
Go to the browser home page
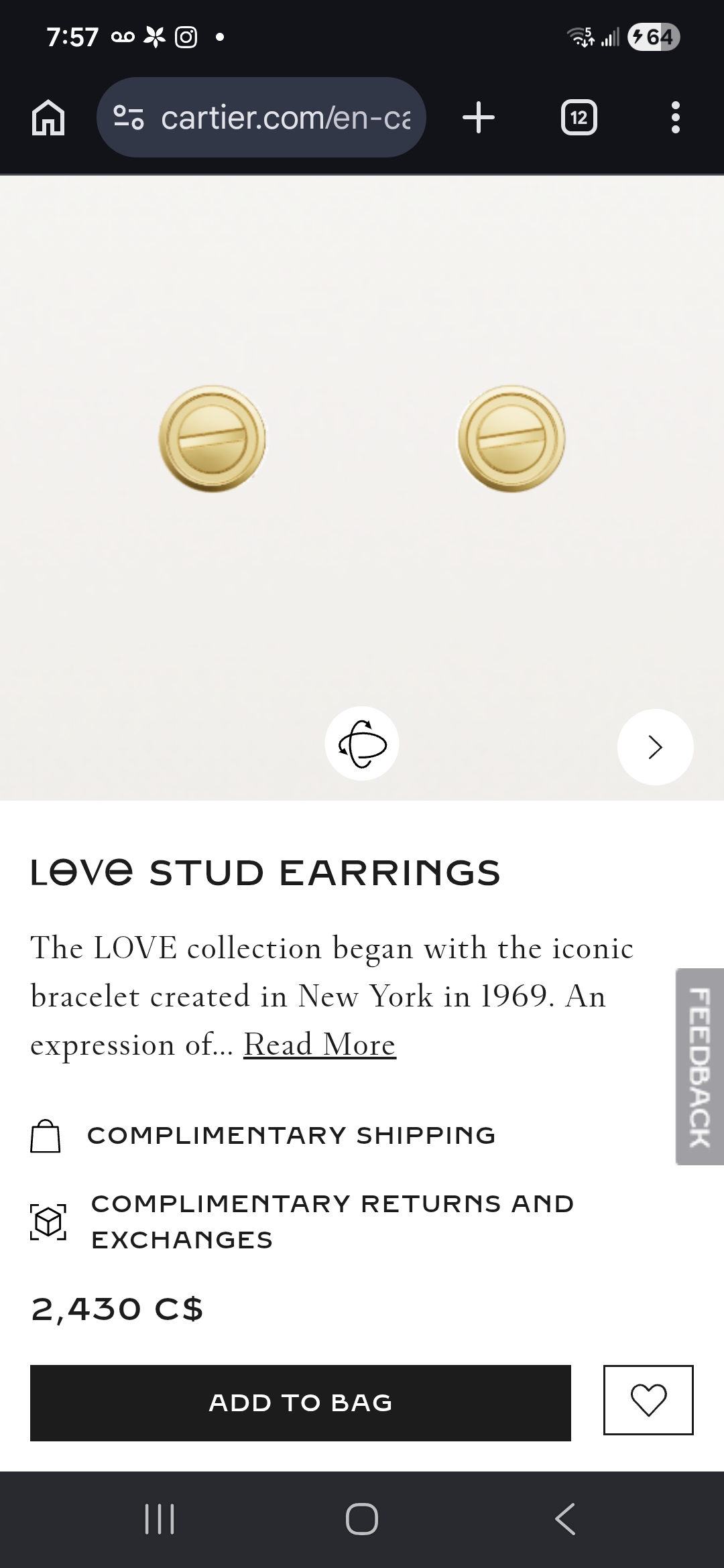click(x=48, y=118)
